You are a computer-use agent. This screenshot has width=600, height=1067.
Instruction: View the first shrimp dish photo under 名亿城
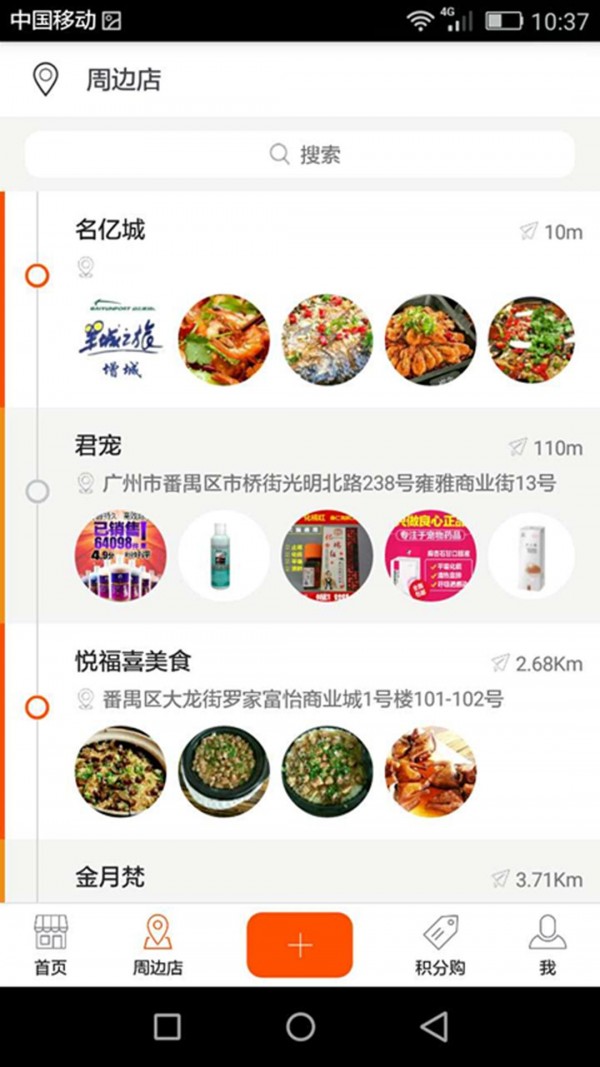[224, 340]
